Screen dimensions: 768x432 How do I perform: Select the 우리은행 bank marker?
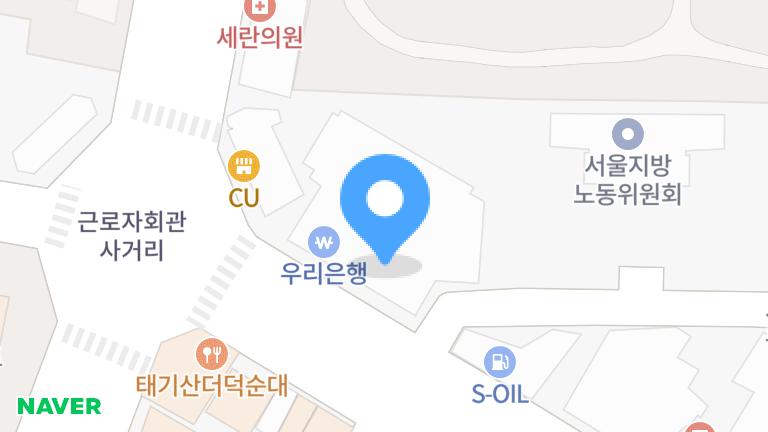[x=324, y=242]
